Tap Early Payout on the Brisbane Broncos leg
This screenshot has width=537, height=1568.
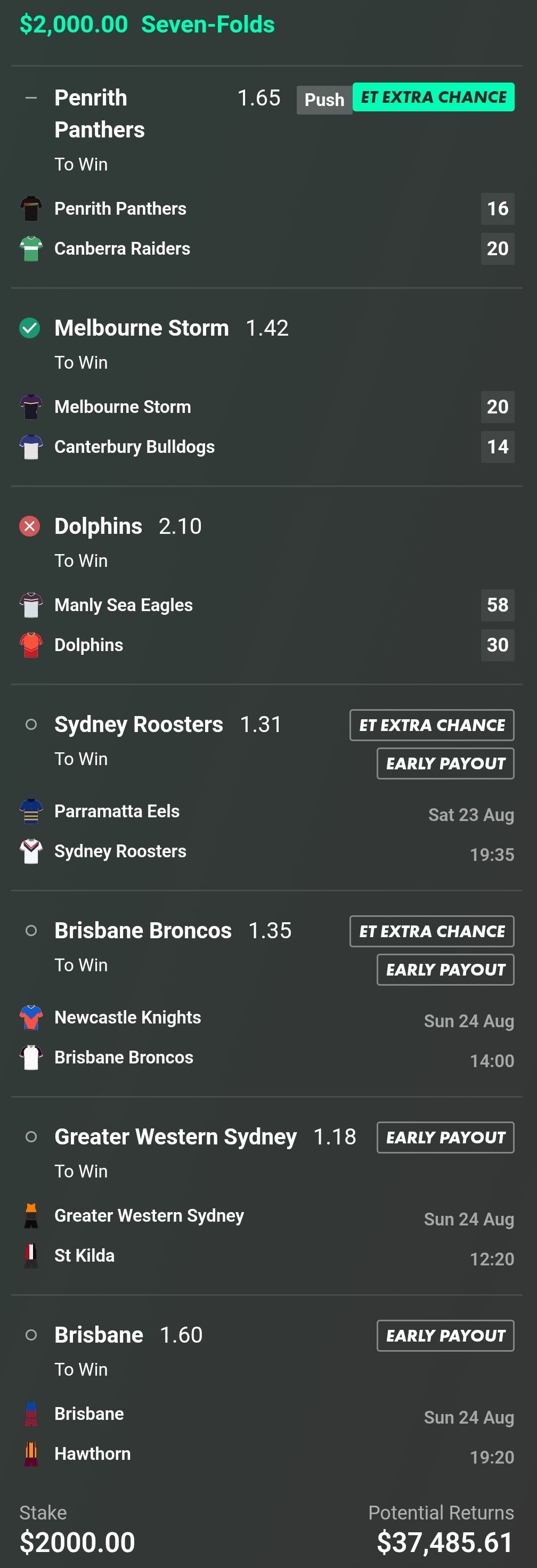pyautogui.click(x=445, y=970)
